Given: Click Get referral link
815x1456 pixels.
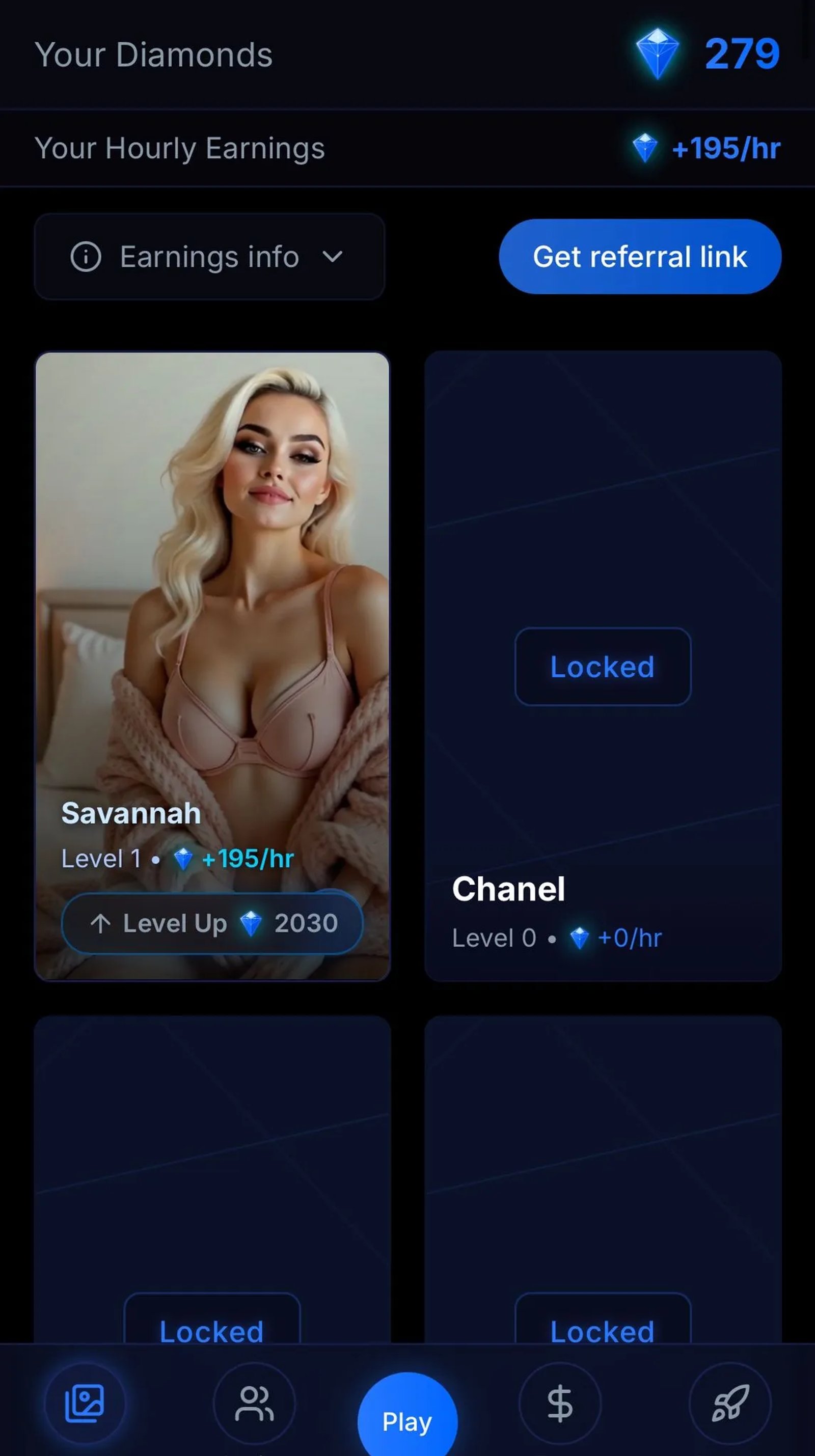Looking at the screenshot, I should coord(640,257).
